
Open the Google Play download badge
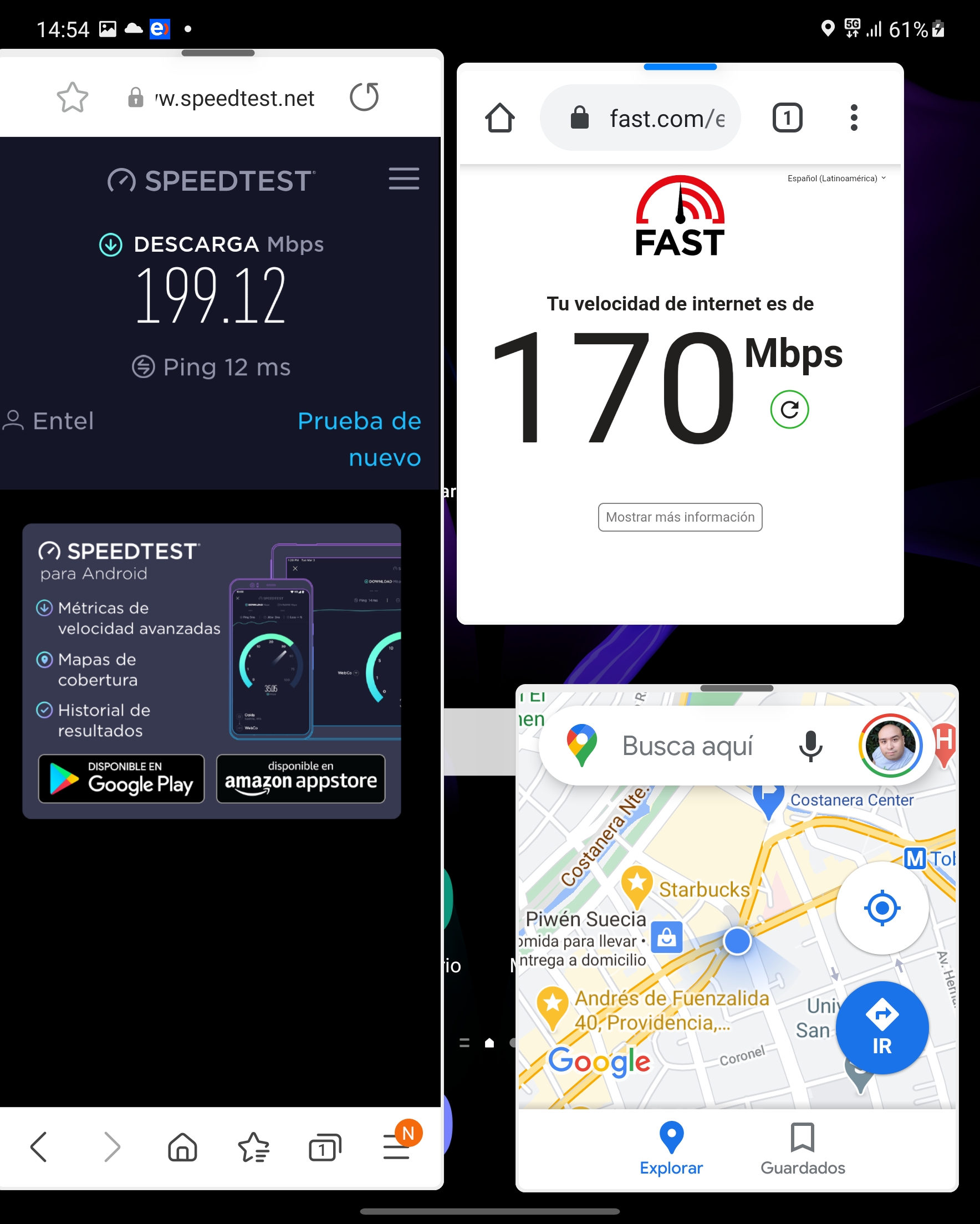[121, 778]
